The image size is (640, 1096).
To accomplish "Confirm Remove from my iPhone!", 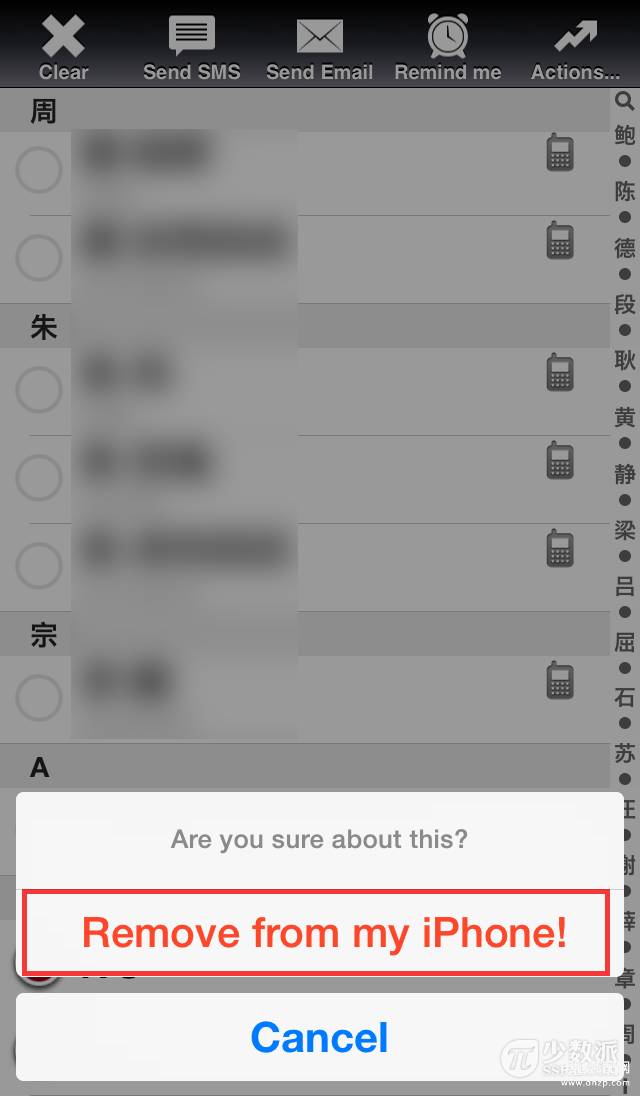I will (319, 932).
